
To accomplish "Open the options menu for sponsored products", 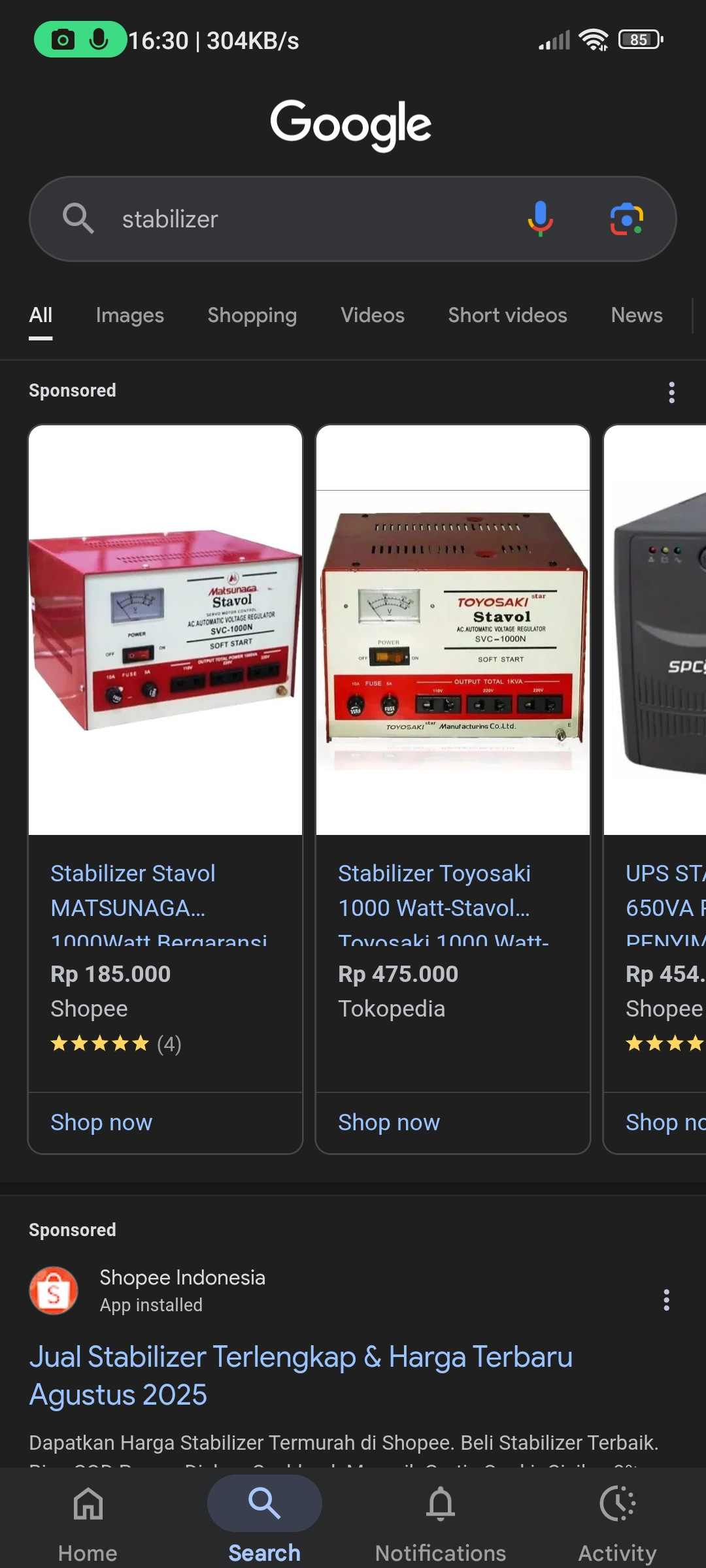I will (x=671, y=393).
